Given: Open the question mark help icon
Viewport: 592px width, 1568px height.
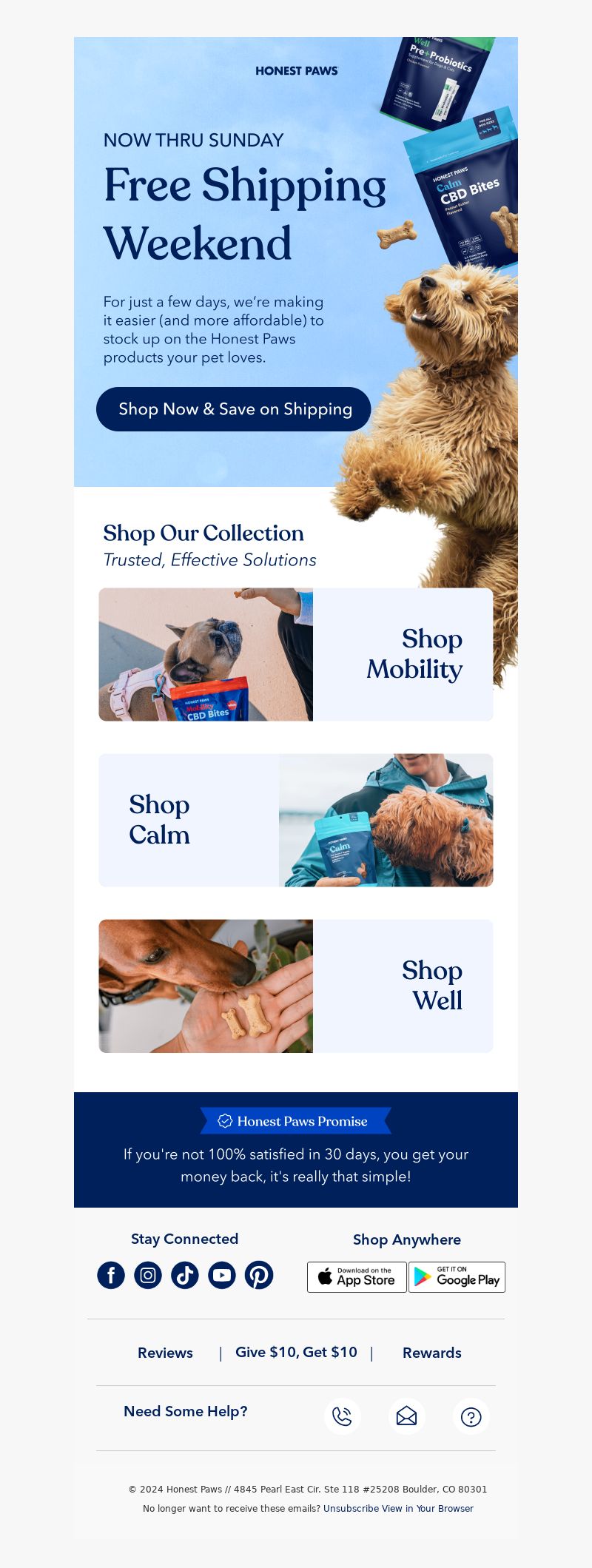Looking at the screenshot, I should pos(471,1416).
